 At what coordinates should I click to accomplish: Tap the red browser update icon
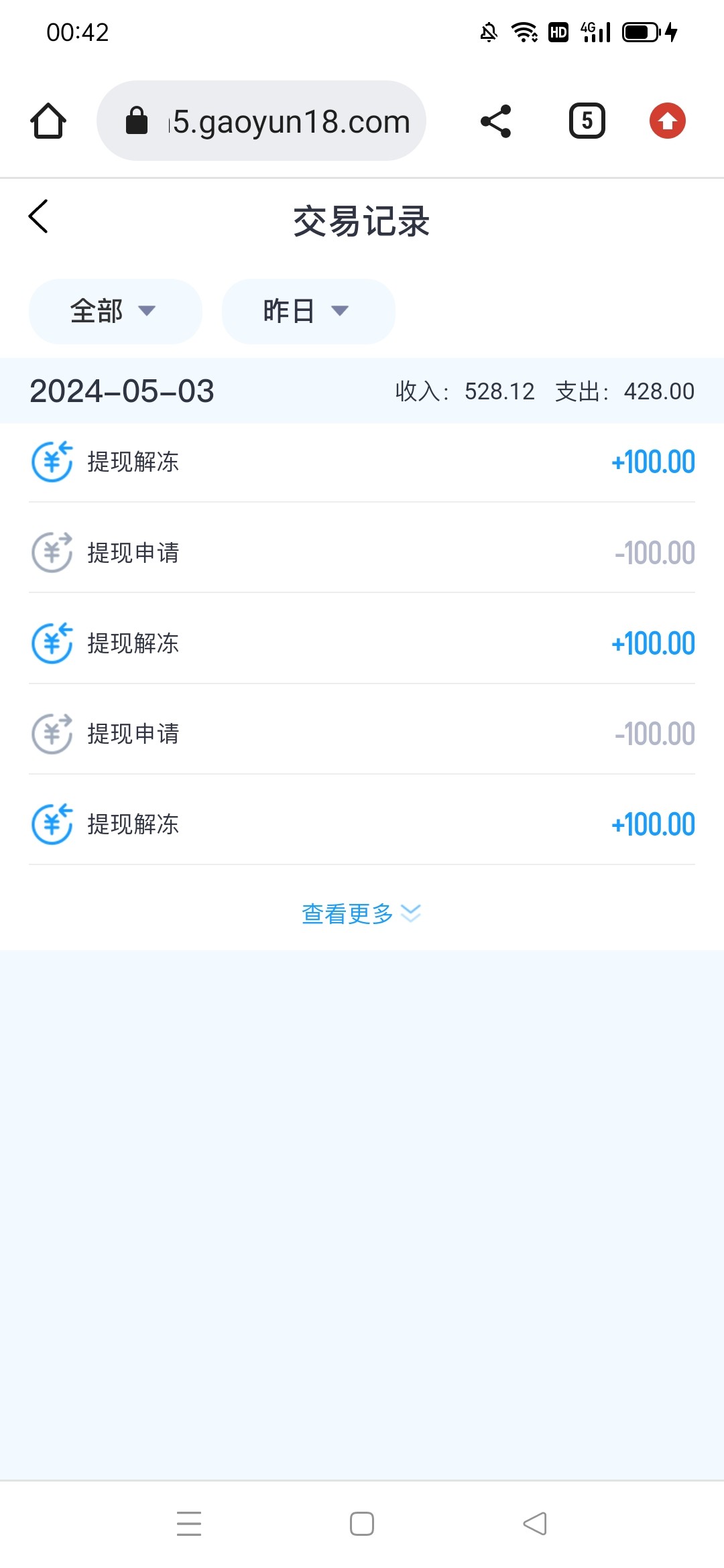pyautogui.click(x=667, y=121)
